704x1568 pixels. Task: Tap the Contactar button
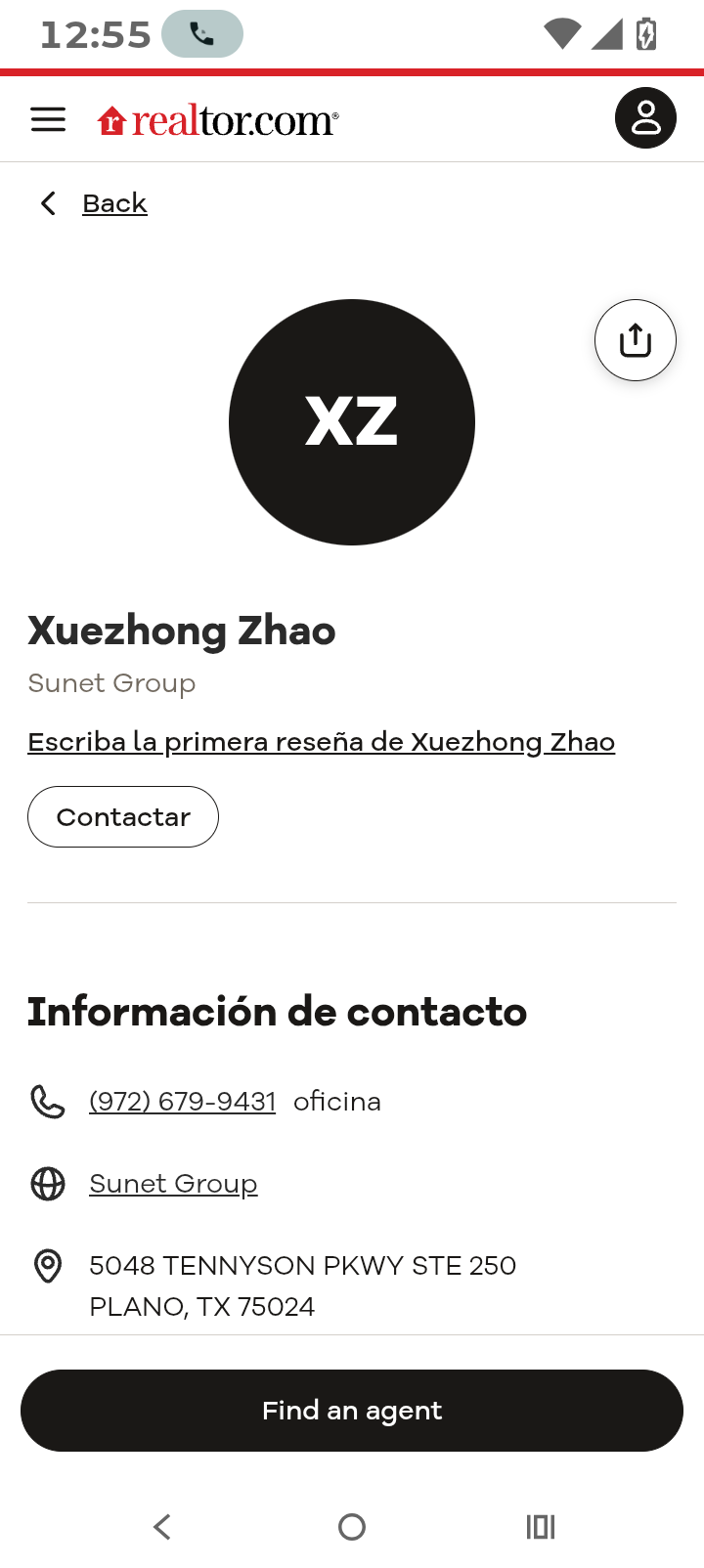[x=123, y=817]
